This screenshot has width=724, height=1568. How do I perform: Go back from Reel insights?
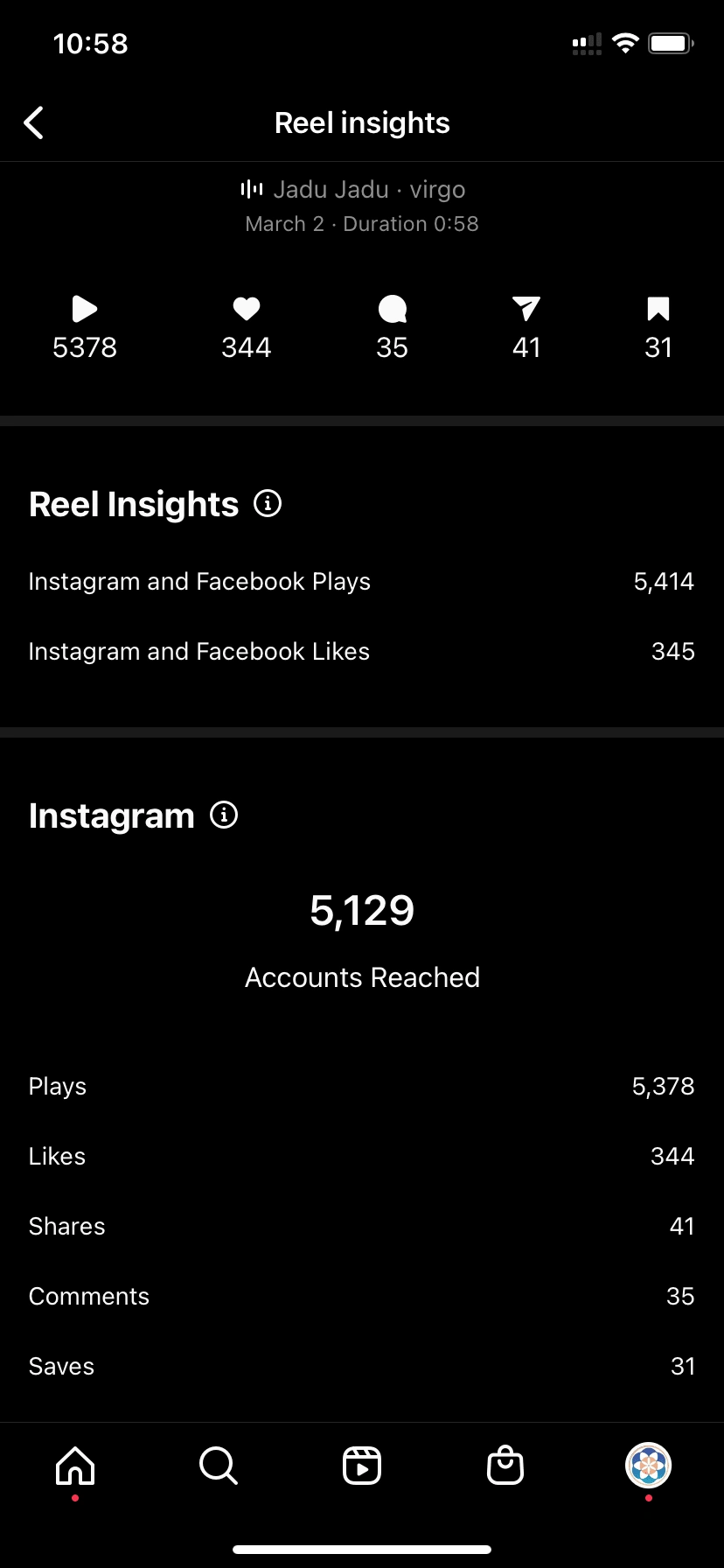34,123
